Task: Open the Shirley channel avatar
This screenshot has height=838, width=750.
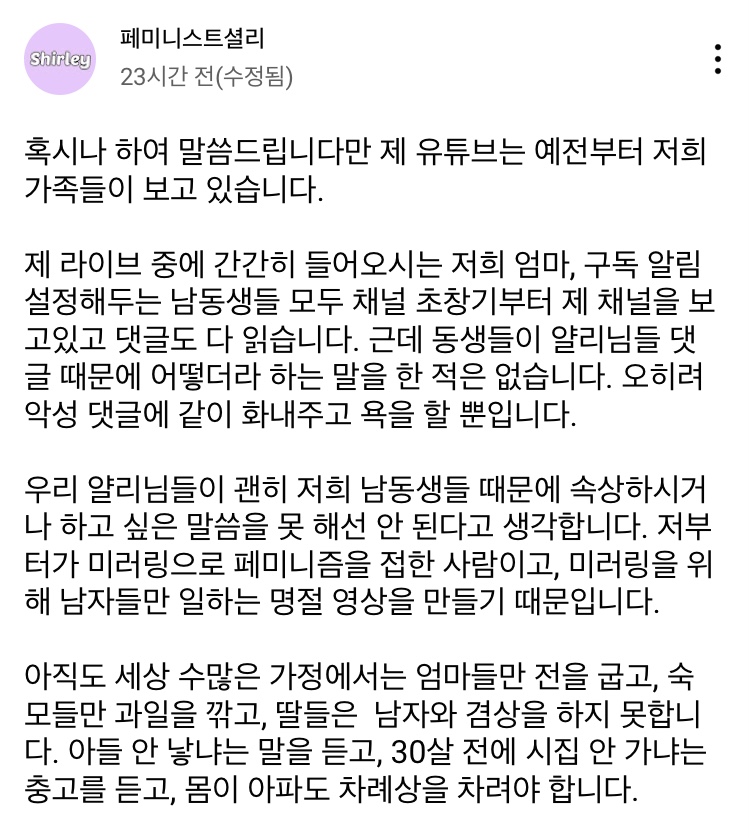Action: tap(60, 59)
